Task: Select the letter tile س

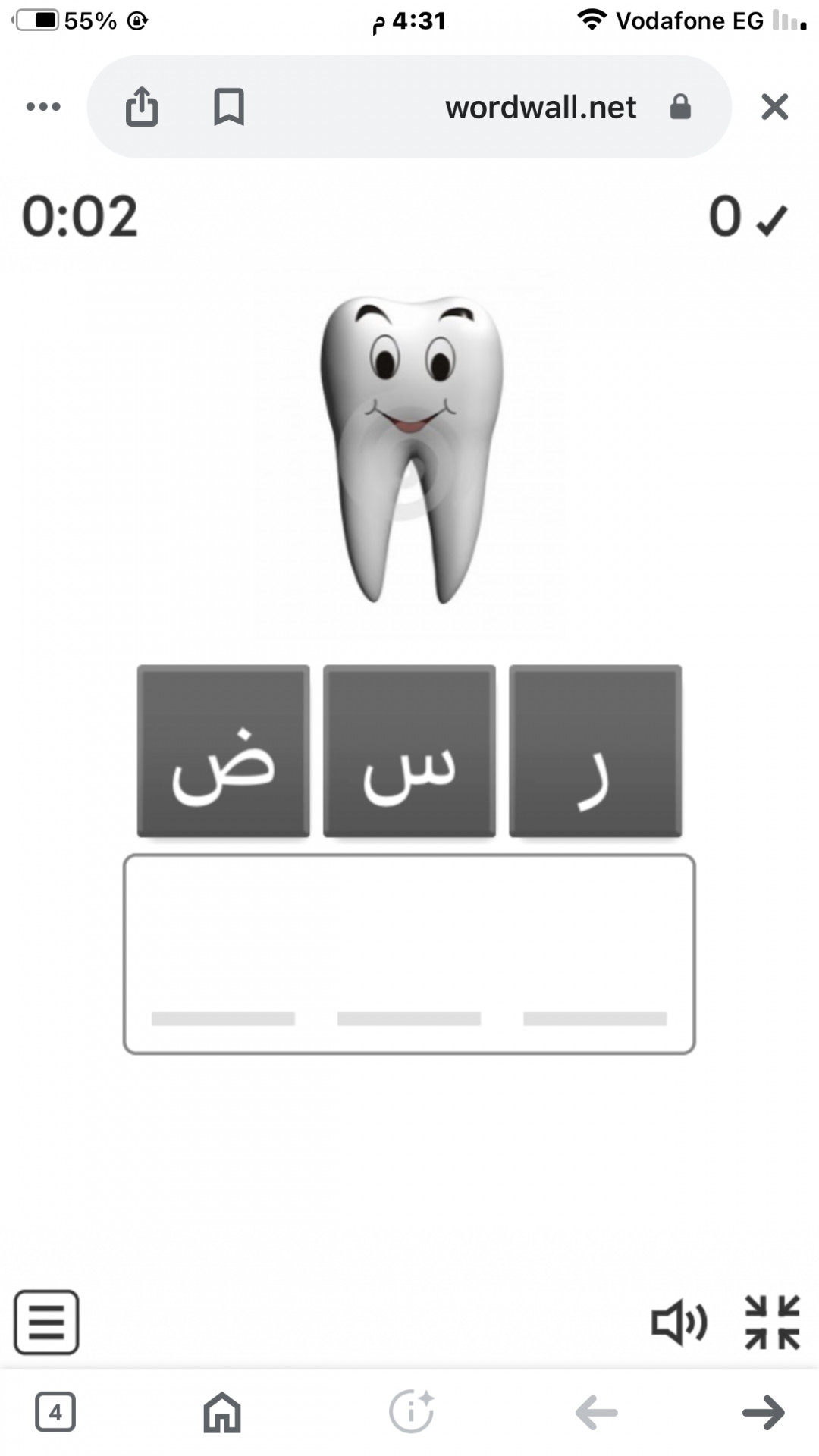Action: (x=409, y=751)
